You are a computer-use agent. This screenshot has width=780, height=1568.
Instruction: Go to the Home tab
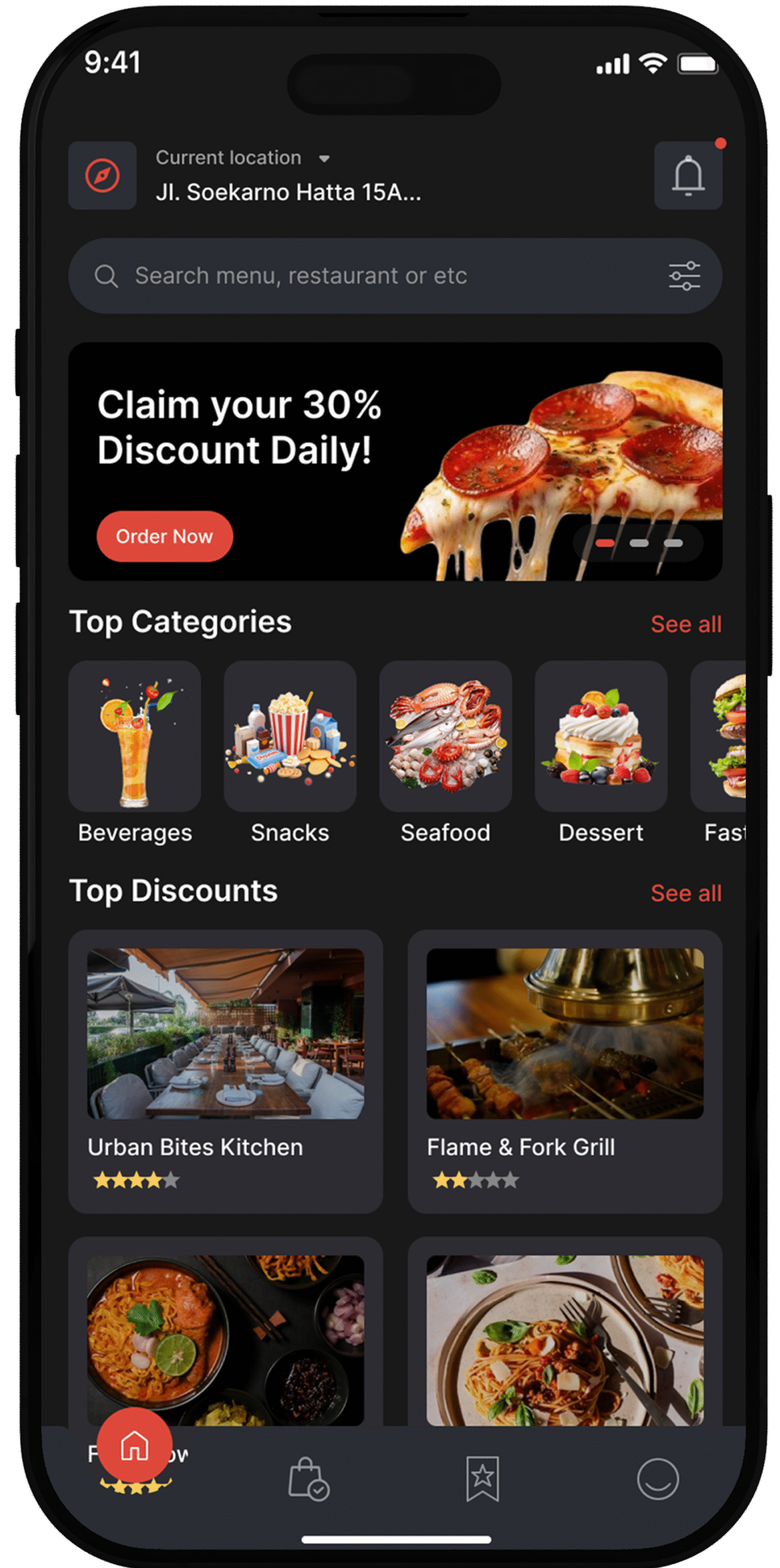point(135,1445)
